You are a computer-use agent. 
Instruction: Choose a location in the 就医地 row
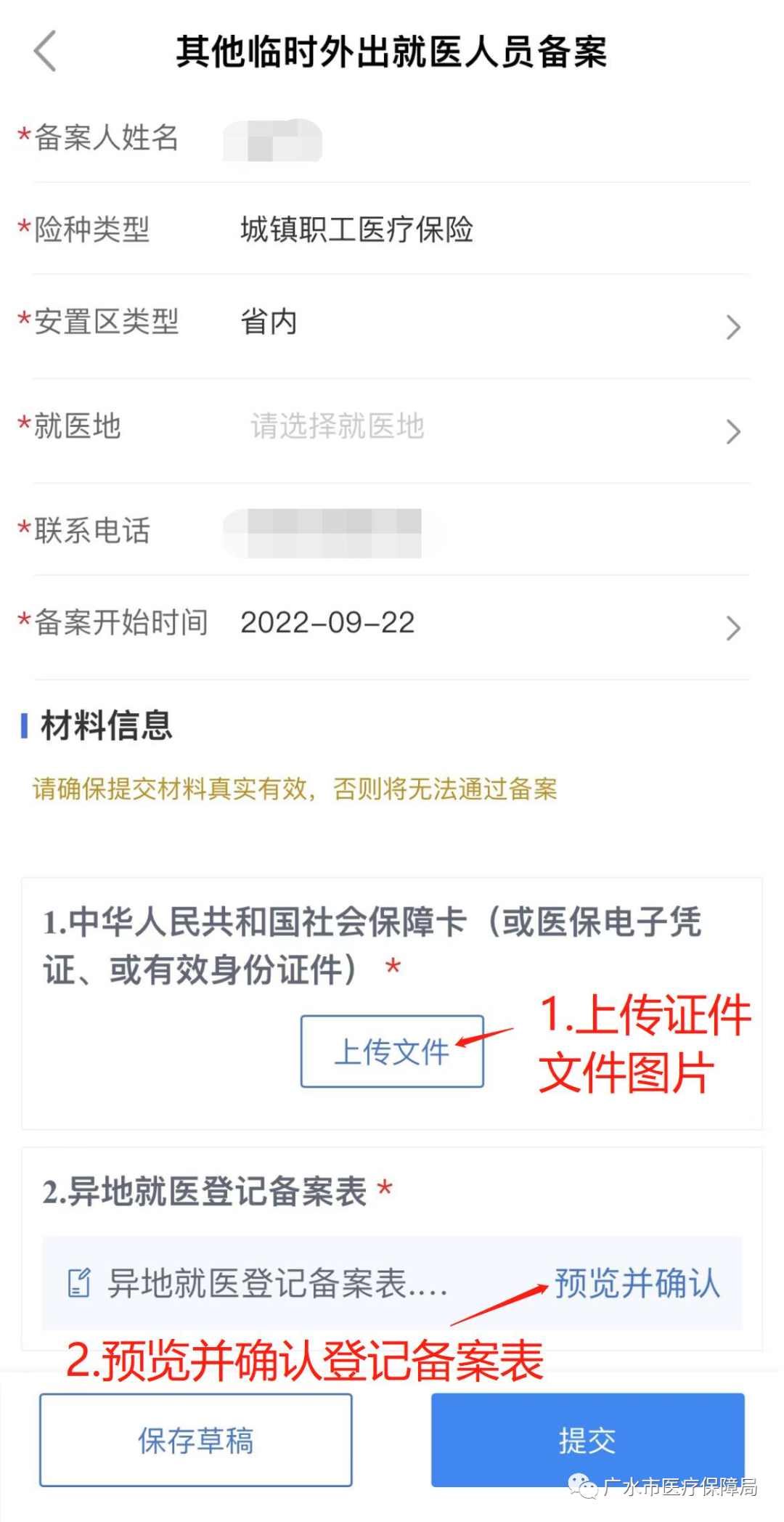point(392,431)
